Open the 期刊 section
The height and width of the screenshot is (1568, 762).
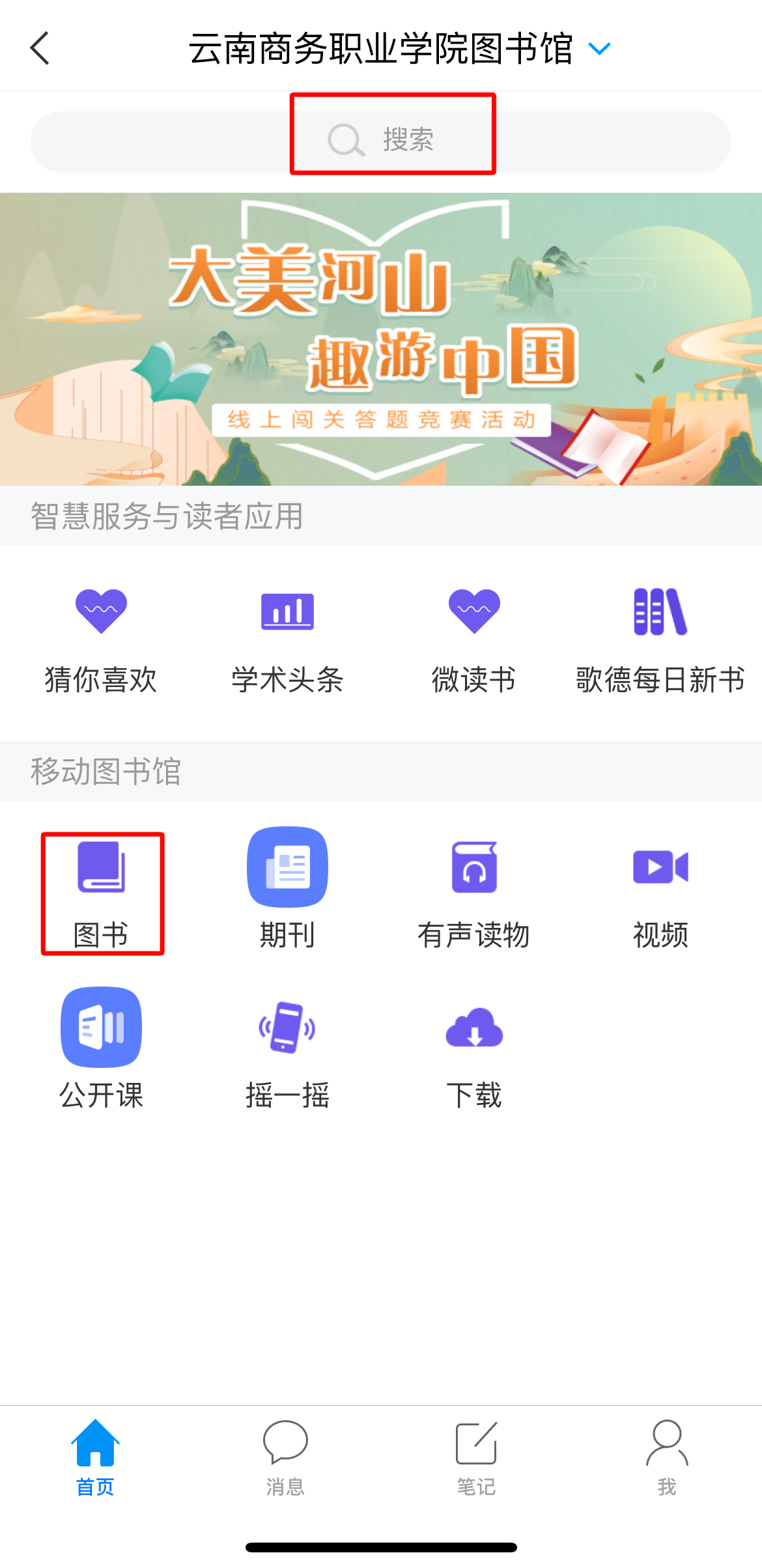point(287,889)
